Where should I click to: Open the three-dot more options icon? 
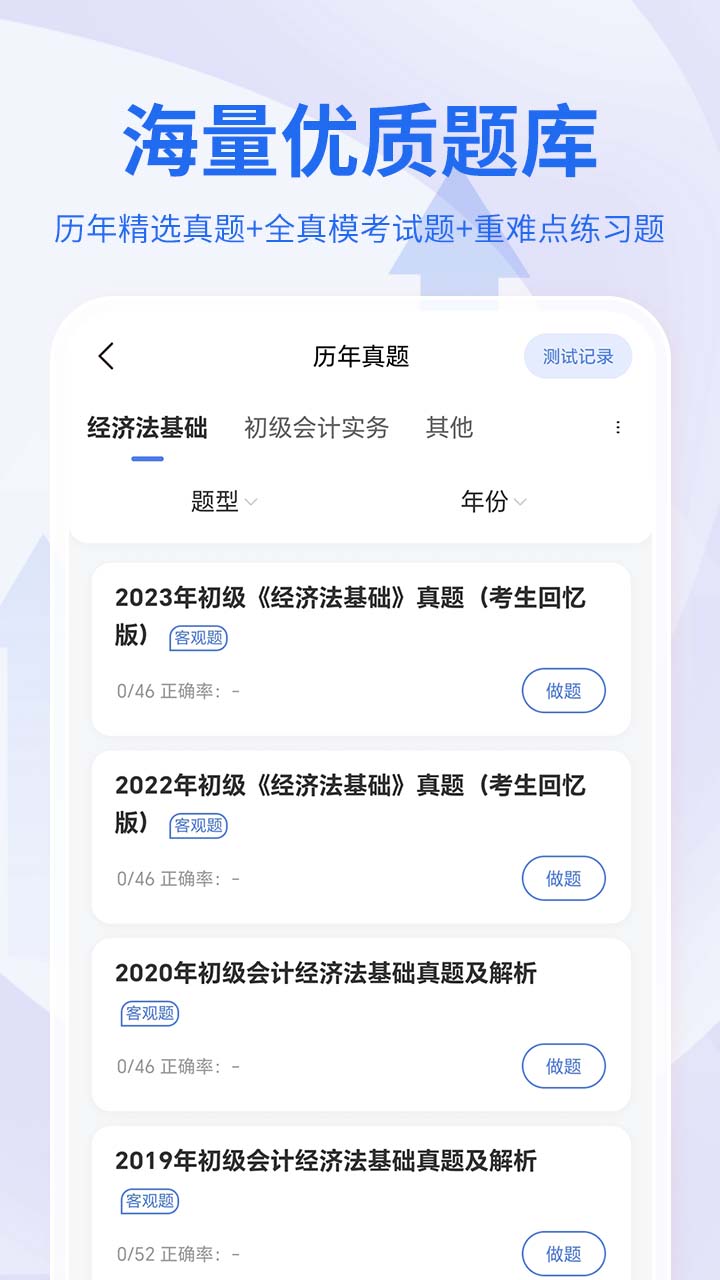(618, 428)
